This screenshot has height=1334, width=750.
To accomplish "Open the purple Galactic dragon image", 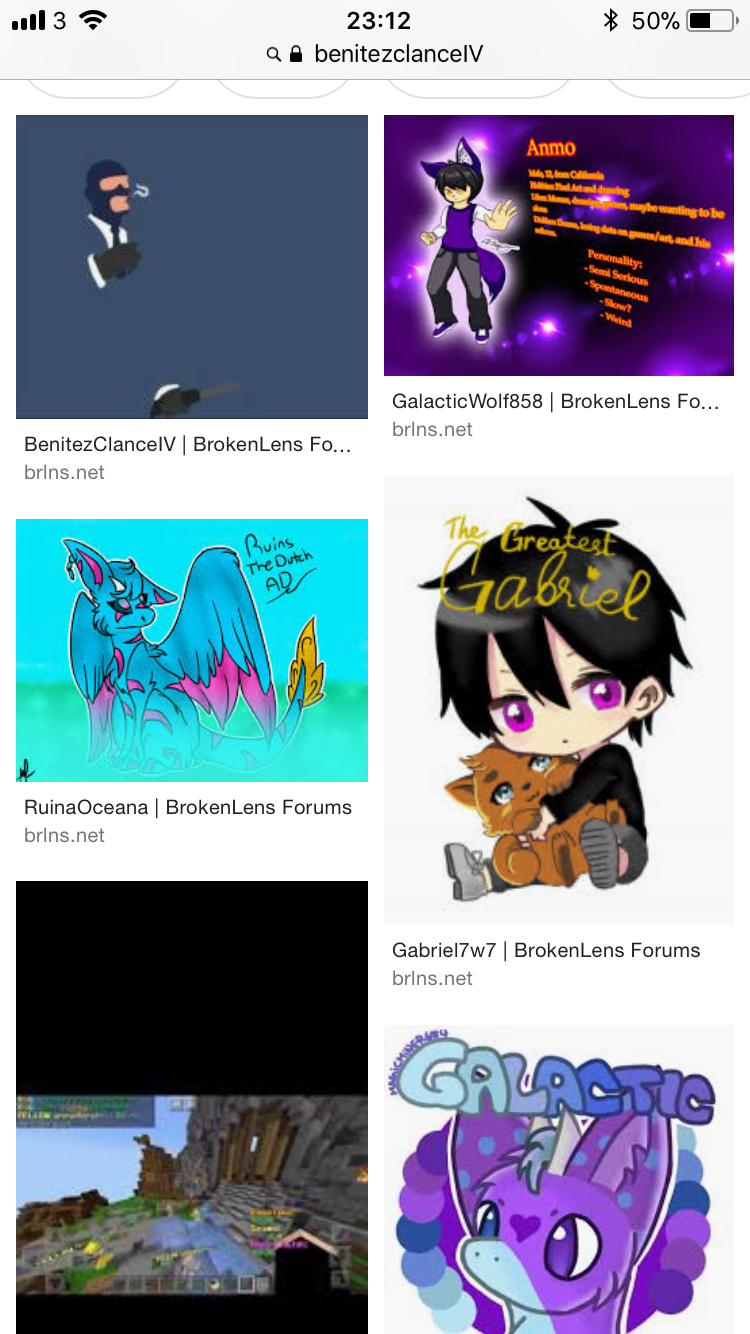I will coord(559,1179).
